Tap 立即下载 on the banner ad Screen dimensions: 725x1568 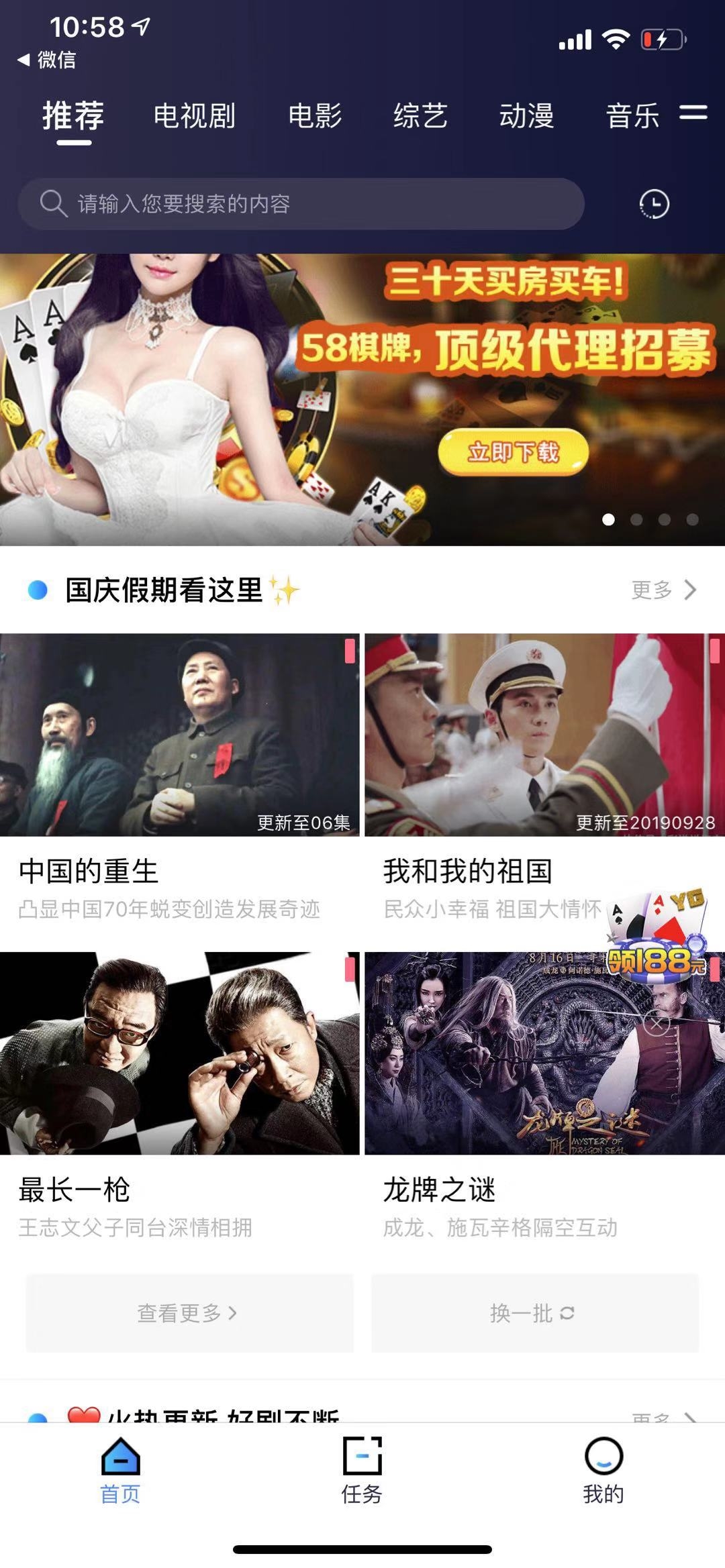(x=512, y=452)
